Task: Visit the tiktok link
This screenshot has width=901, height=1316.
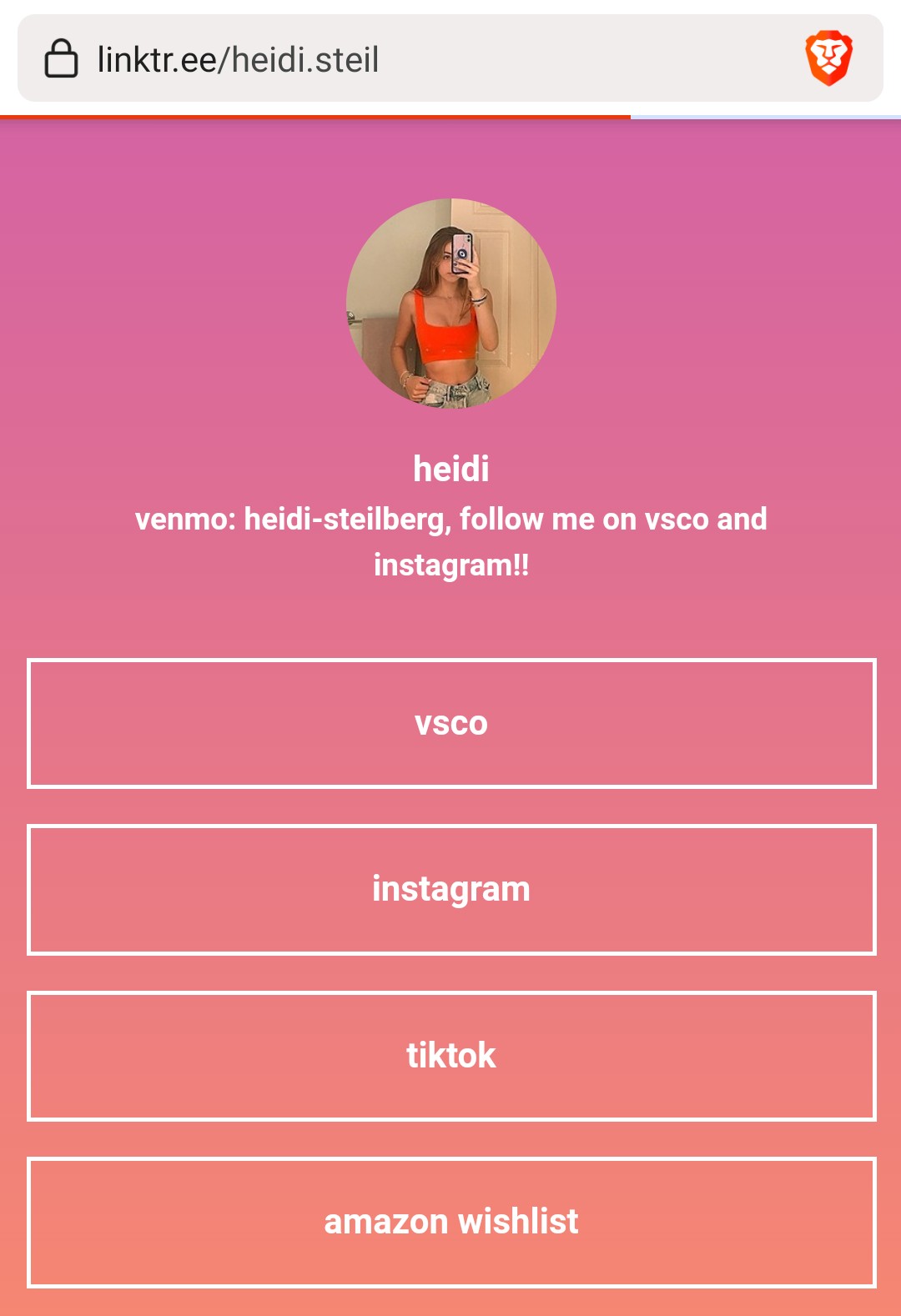Action: (x=450, y=1056)
